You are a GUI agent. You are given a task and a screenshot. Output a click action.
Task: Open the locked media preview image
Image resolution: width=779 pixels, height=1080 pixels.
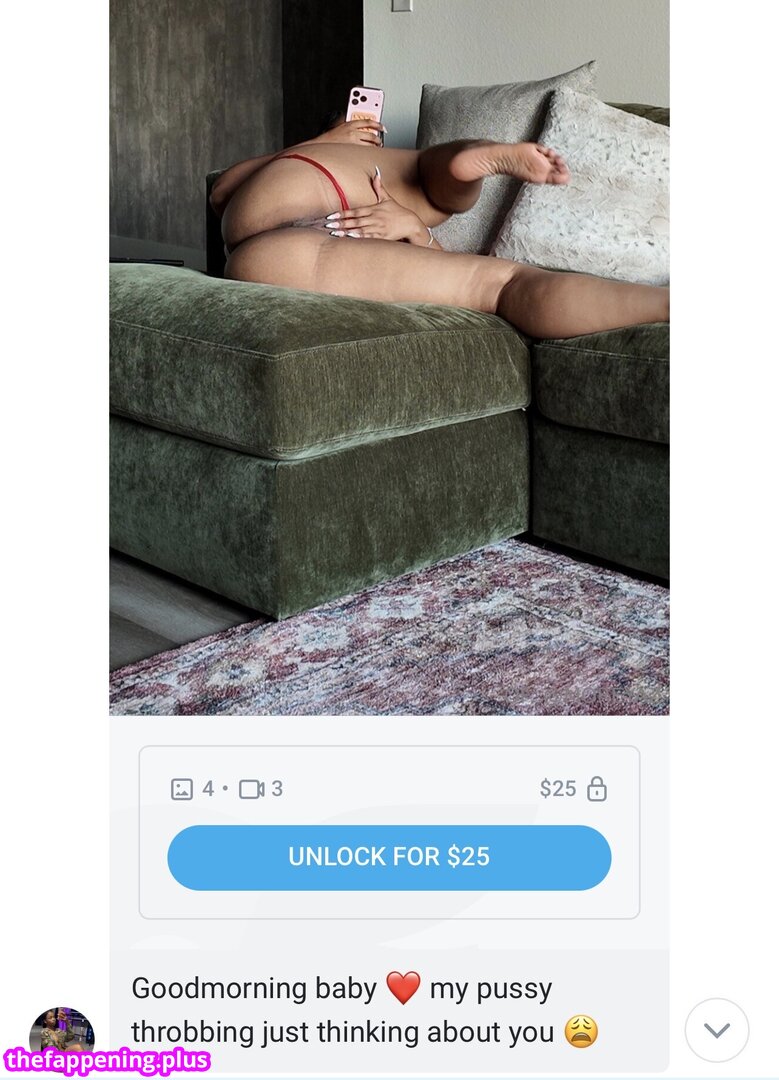point(389,357)
